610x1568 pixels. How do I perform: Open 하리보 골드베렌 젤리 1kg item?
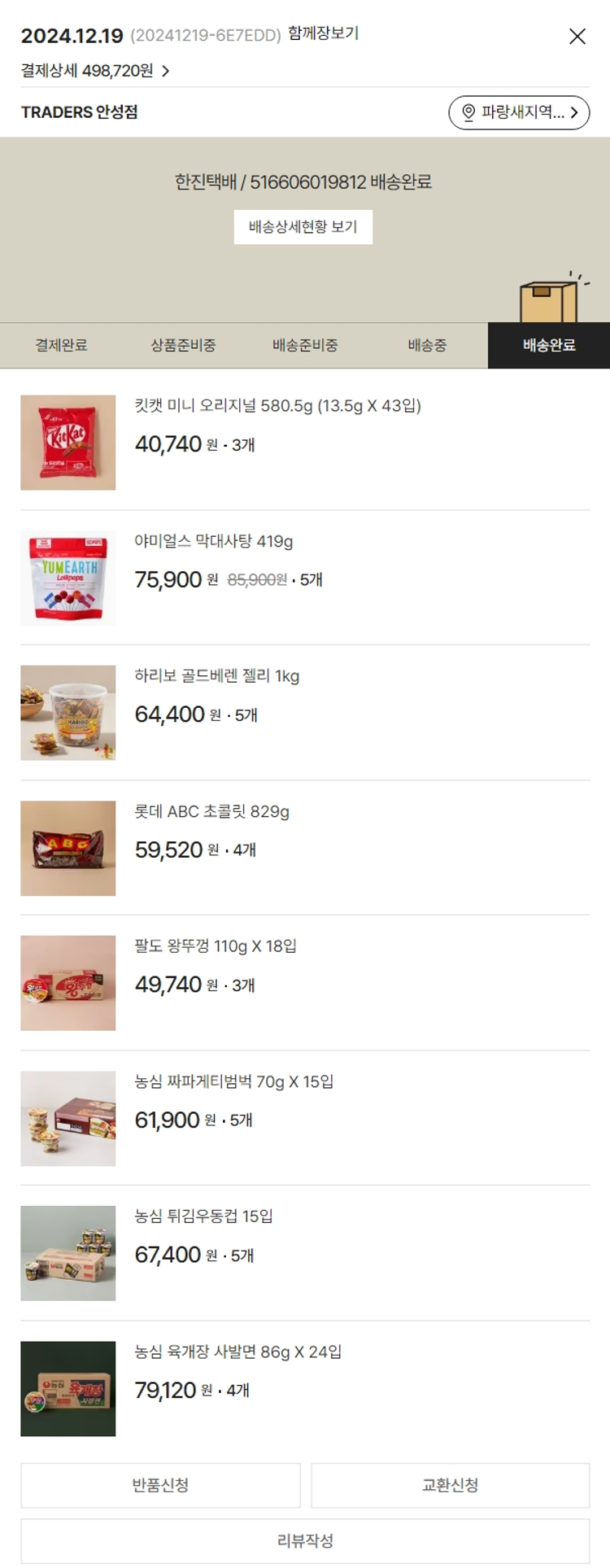pyautogui.click(x=216, y=676)
